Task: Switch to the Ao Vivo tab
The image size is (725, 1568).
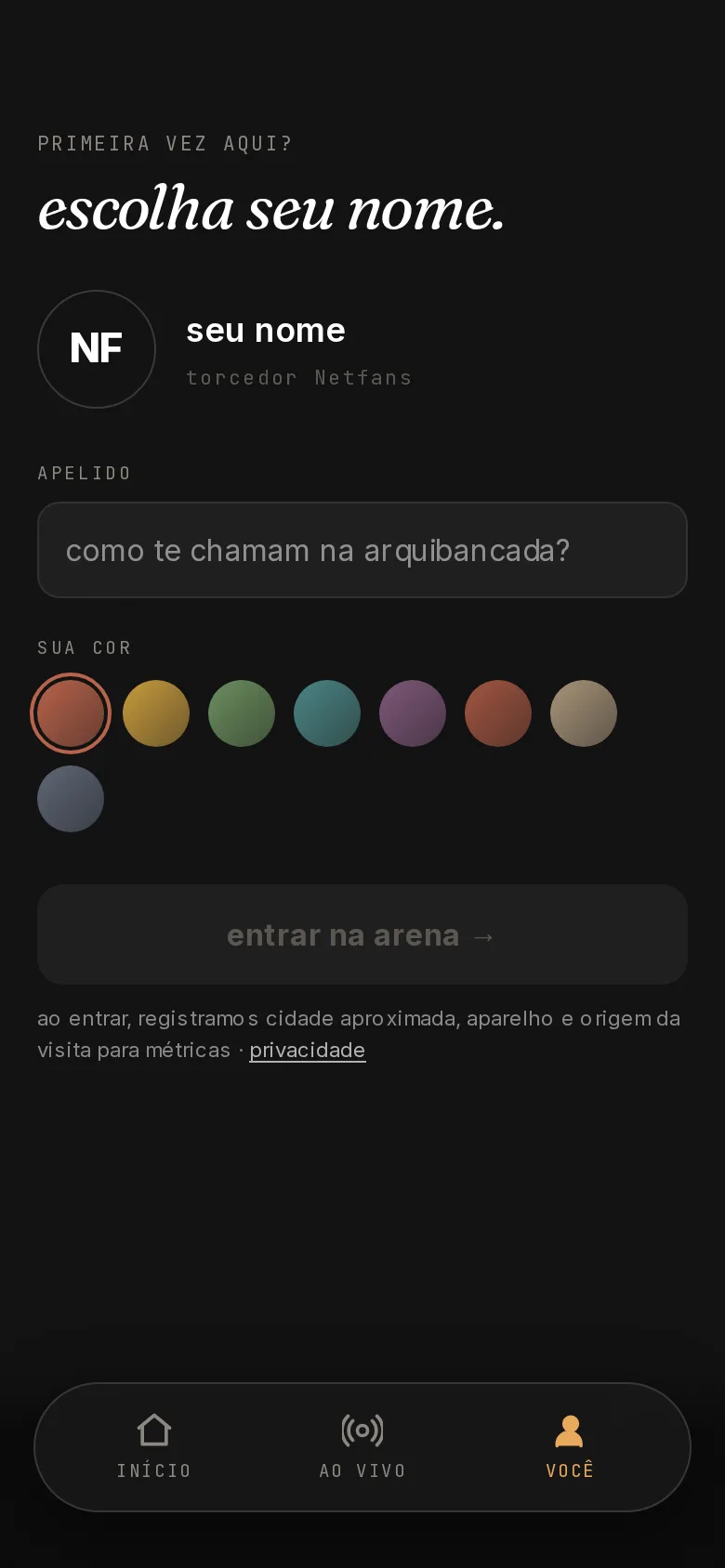Action: click(362, 1447)
